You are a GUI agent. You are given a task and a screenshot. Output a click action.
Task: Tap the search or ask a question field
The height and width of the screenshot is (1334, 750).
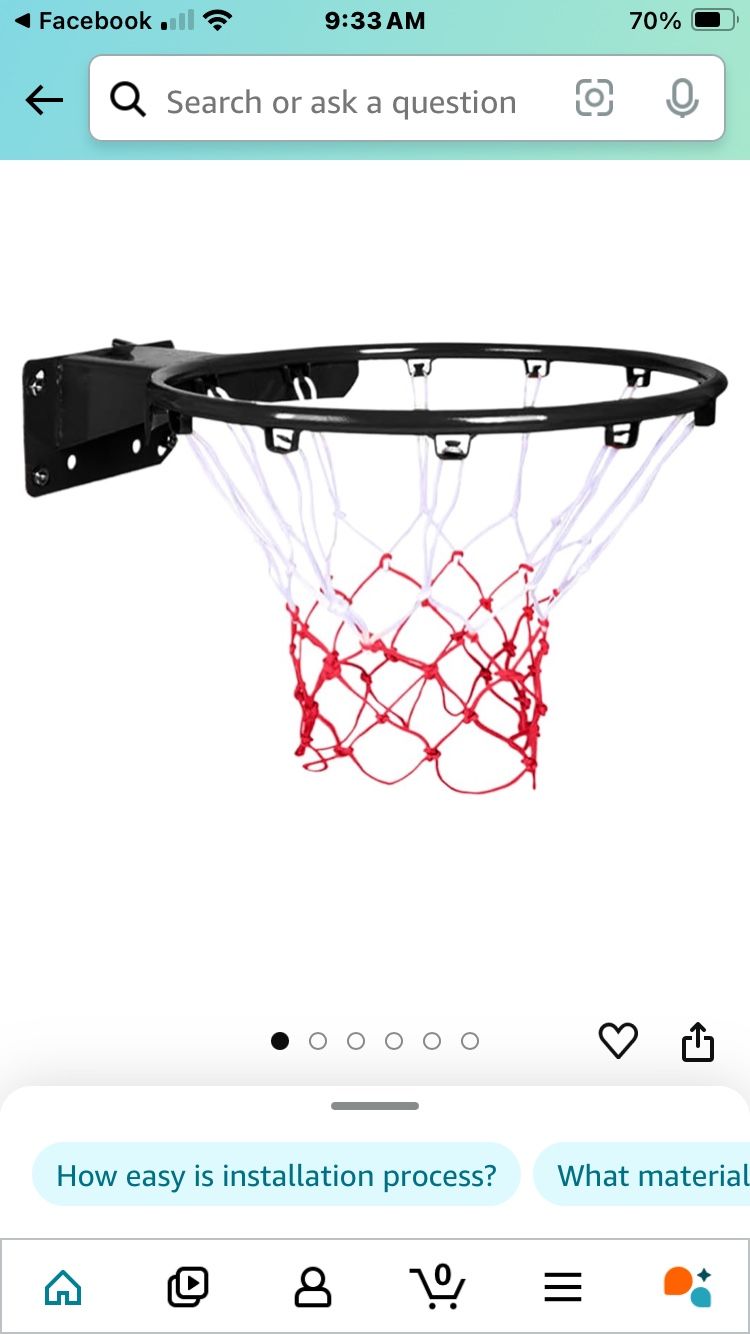tap(340, 100)
